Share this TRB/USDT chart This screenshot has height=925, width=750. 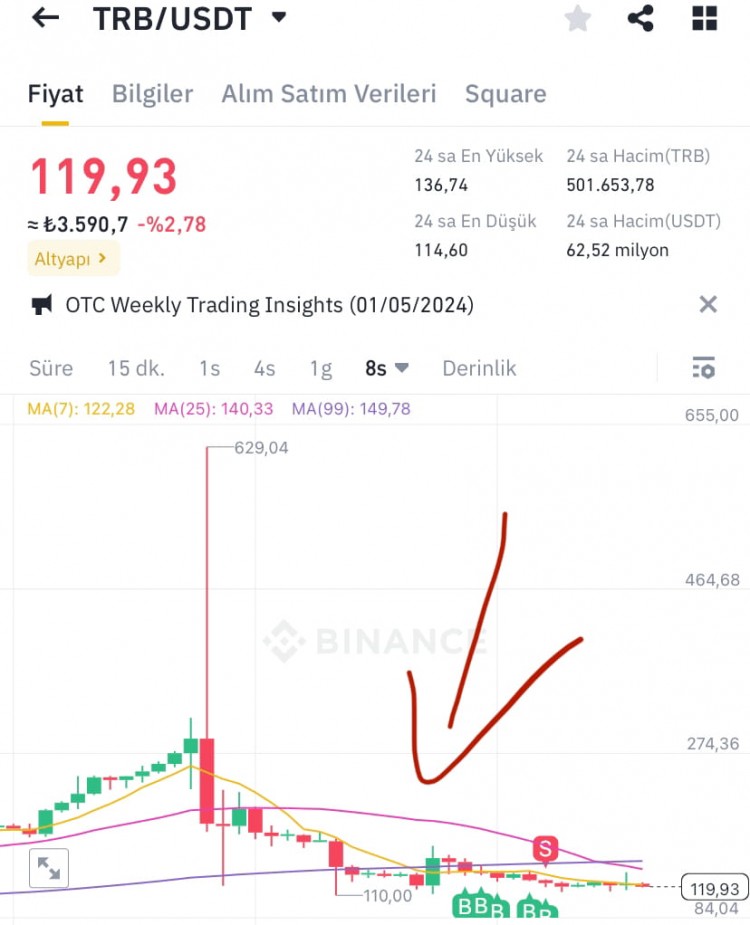(641, 18)
